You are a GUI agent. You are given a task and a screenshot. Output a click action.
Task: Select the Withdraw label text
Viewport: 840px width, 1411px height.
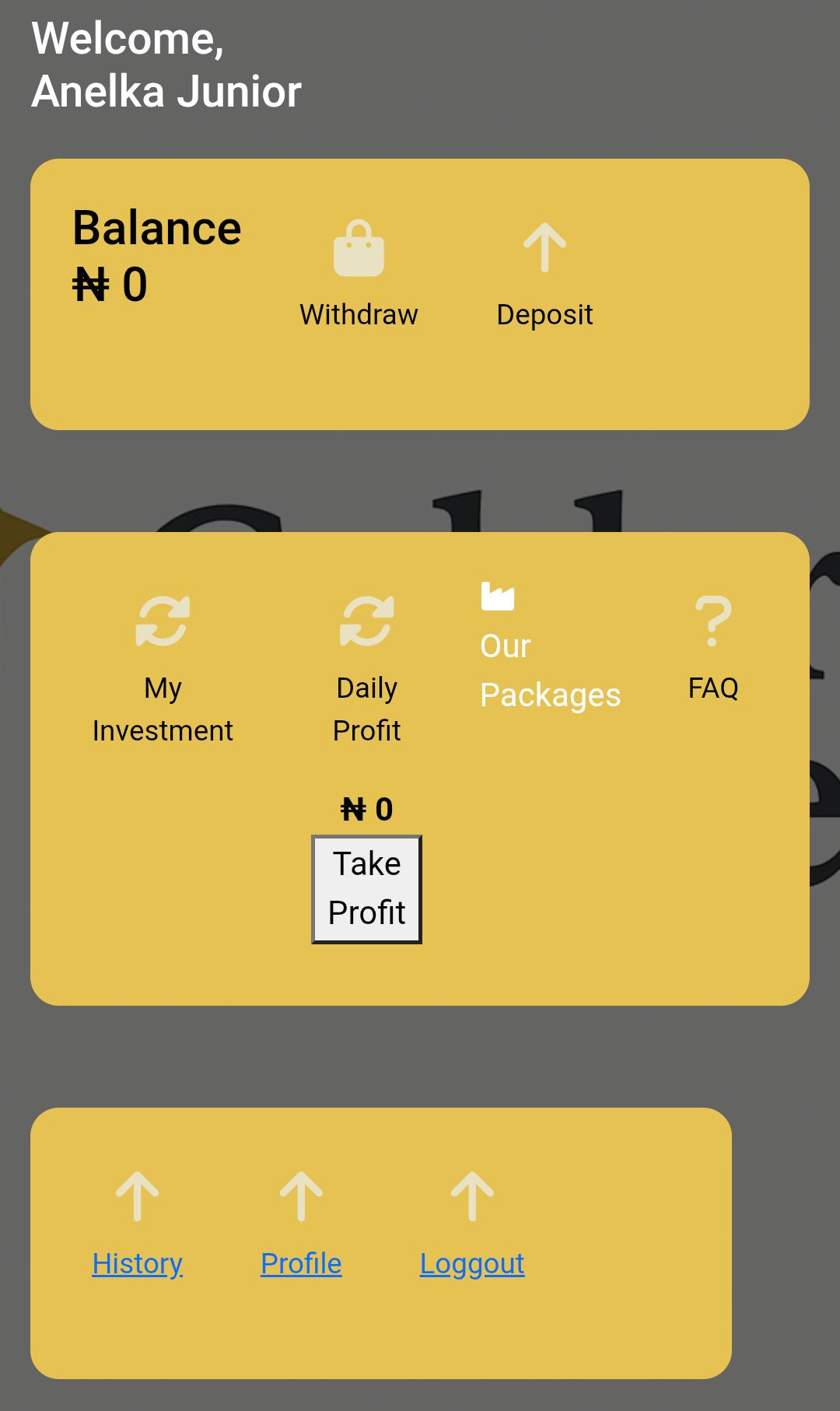click(358, 314)
